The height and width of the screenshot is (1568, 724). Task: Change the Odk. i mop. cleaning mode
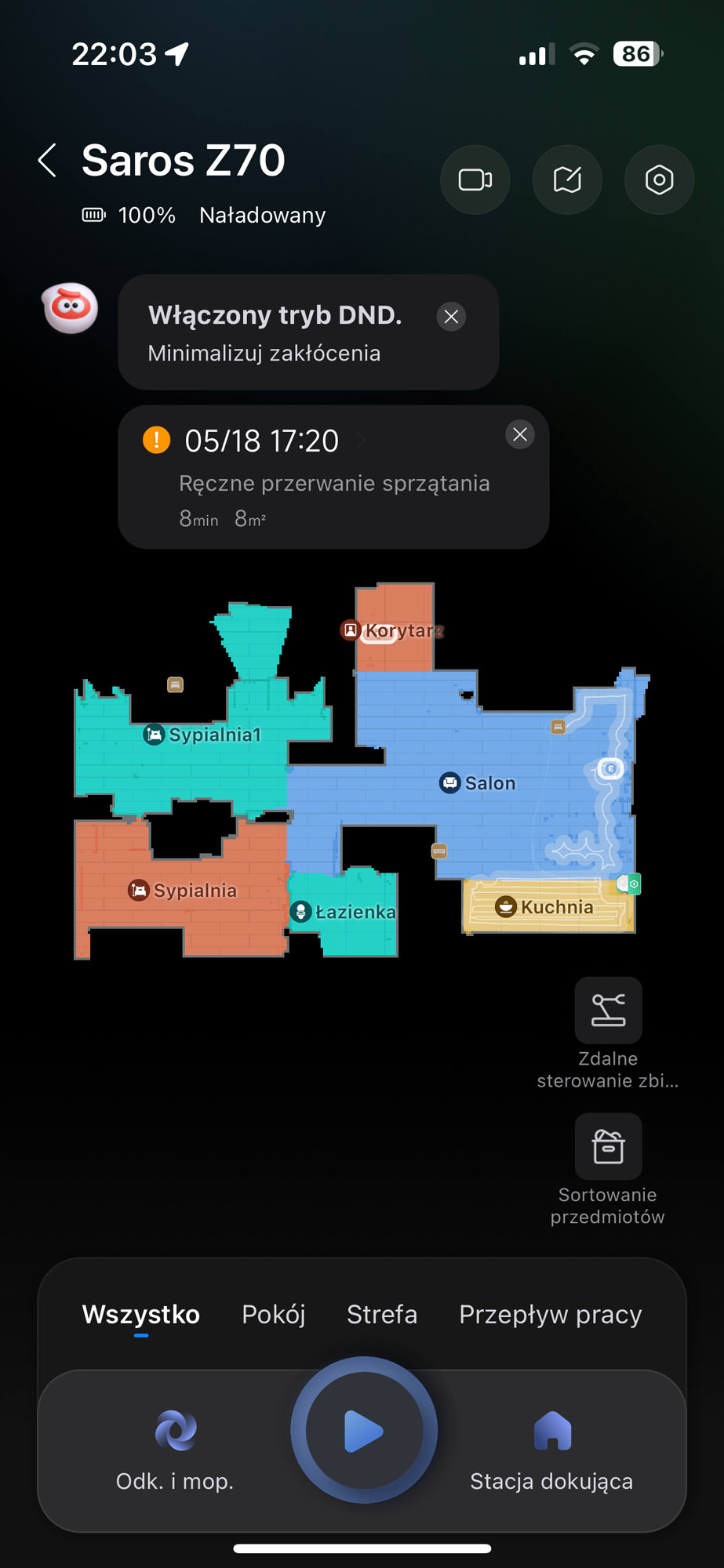pos(175,1447)
